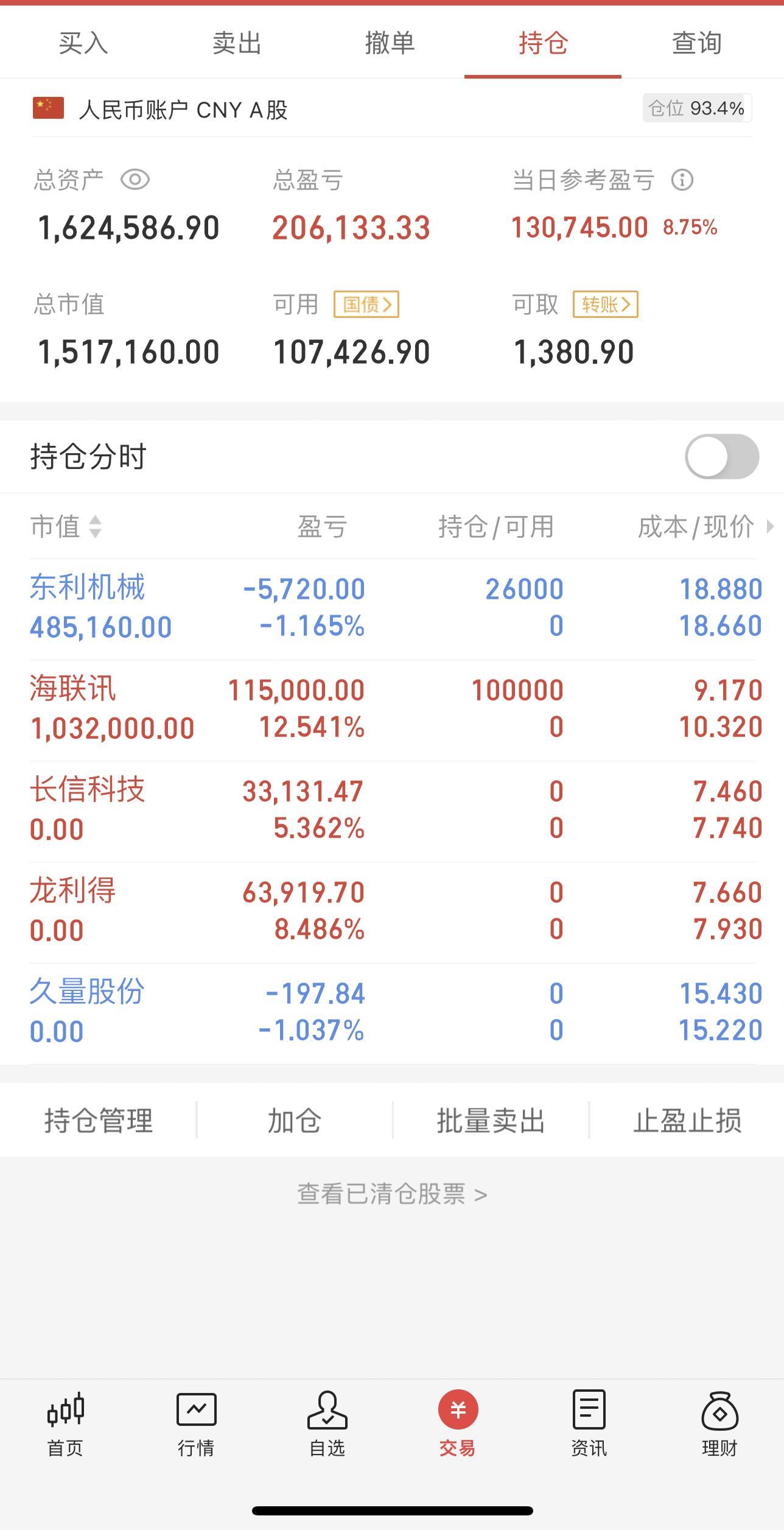The image size is (784, 1530).
Task: Tap the info icon beside 当日参考盈亏
Action: 683,180
